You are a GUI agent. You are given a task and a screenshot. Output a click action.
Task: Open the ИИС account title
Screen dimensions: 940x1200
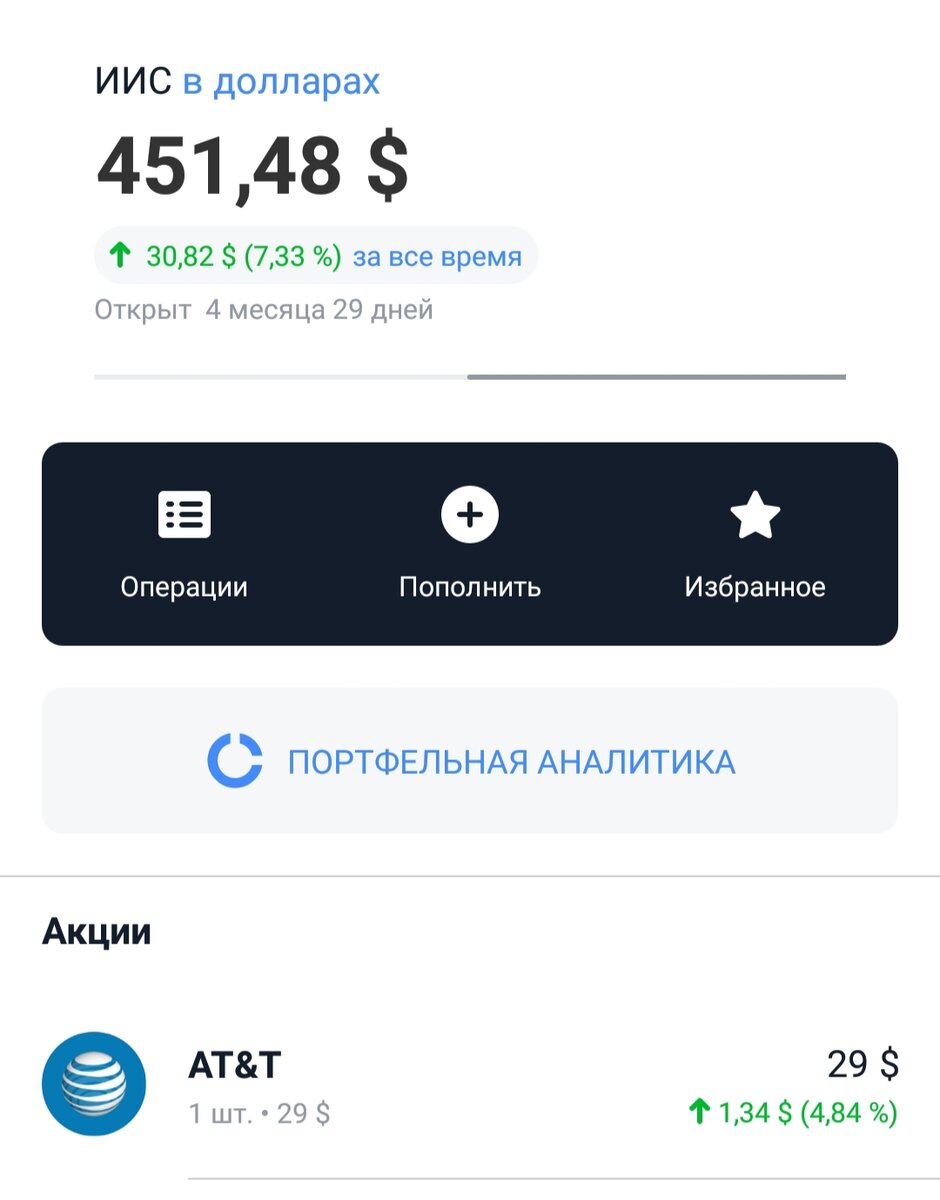131,80
